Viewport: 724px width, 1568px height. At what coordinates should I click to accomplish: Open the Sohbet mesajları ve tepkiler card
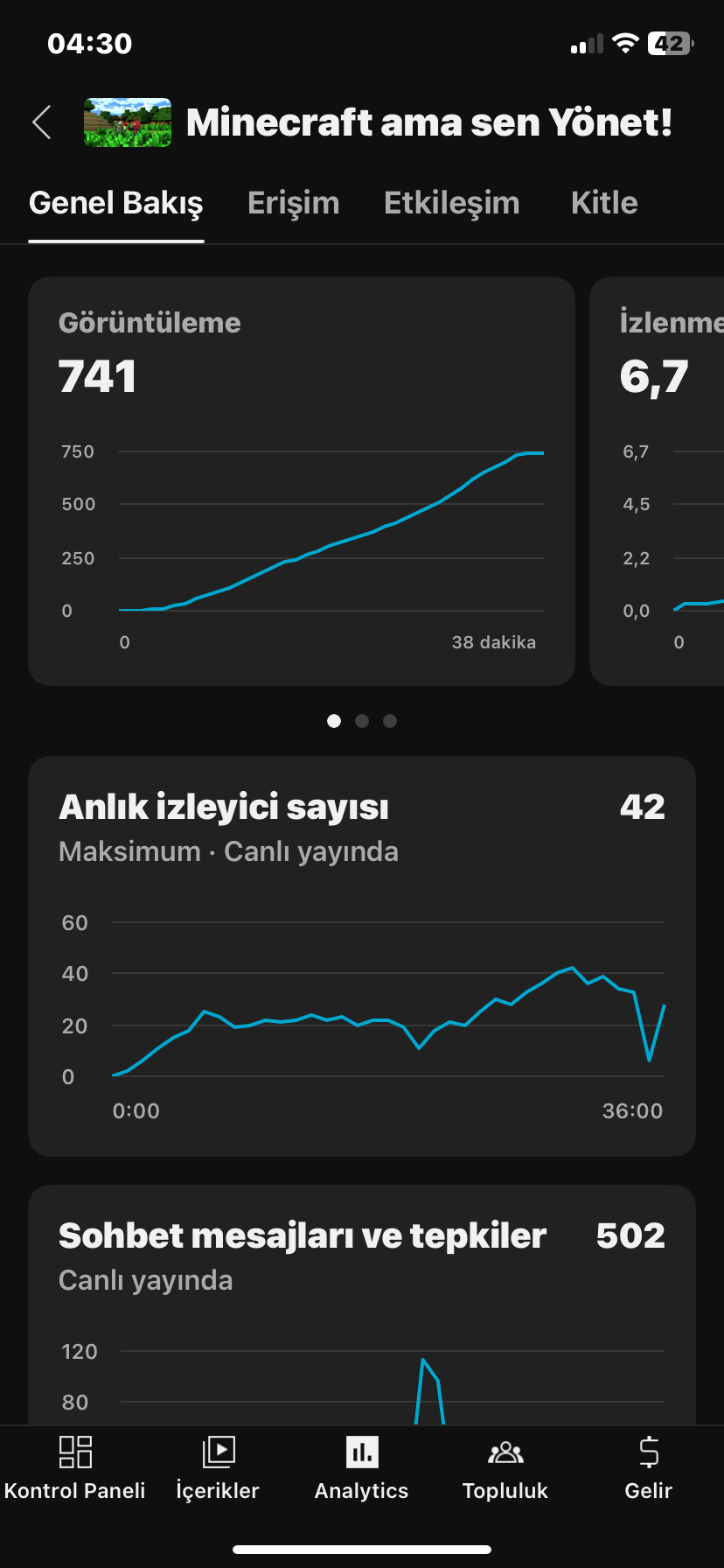click(362, 1305)
